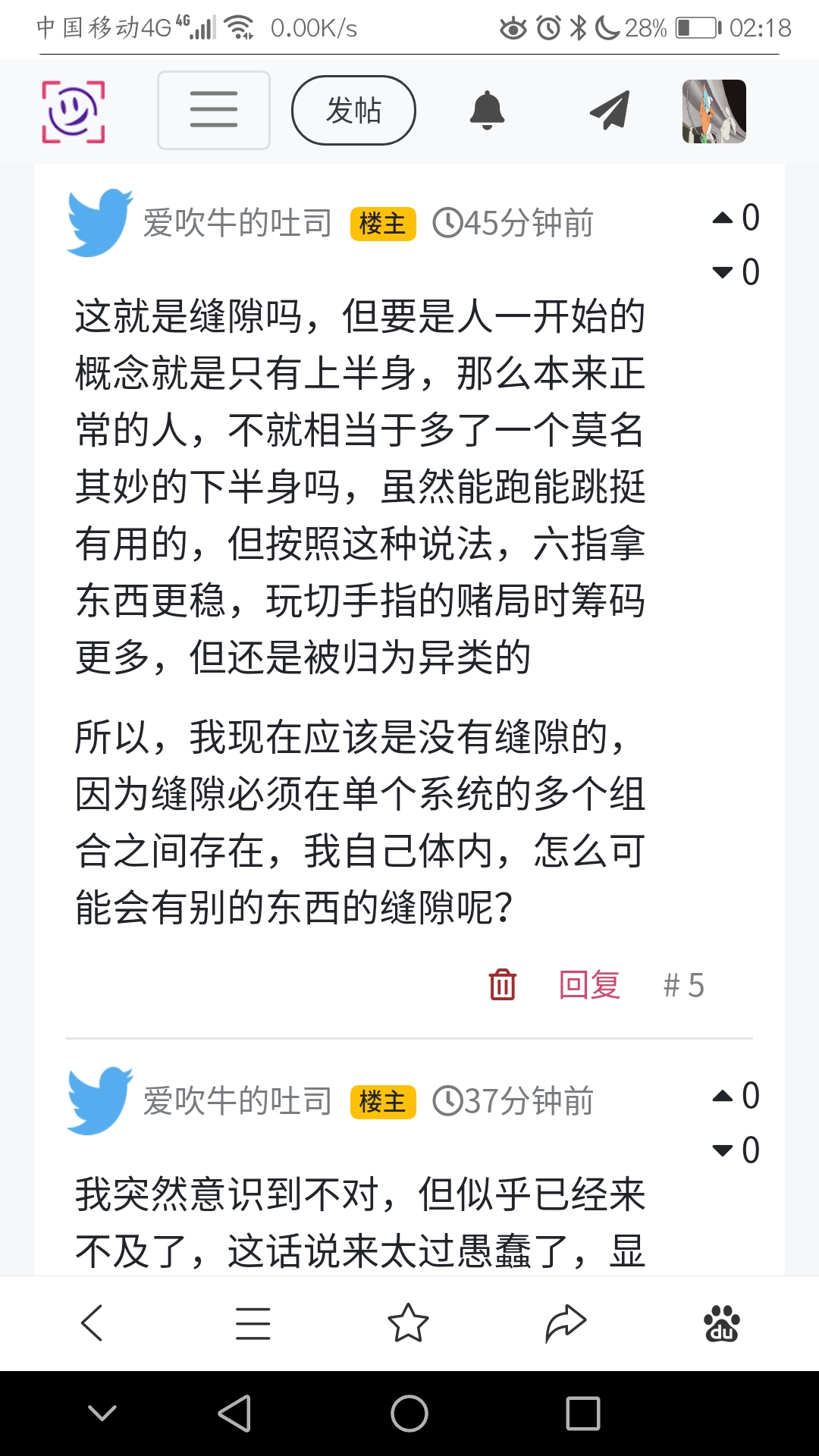Open the Baidu paw icon
819x1456 pixels.
click(x=721, y=1323)
